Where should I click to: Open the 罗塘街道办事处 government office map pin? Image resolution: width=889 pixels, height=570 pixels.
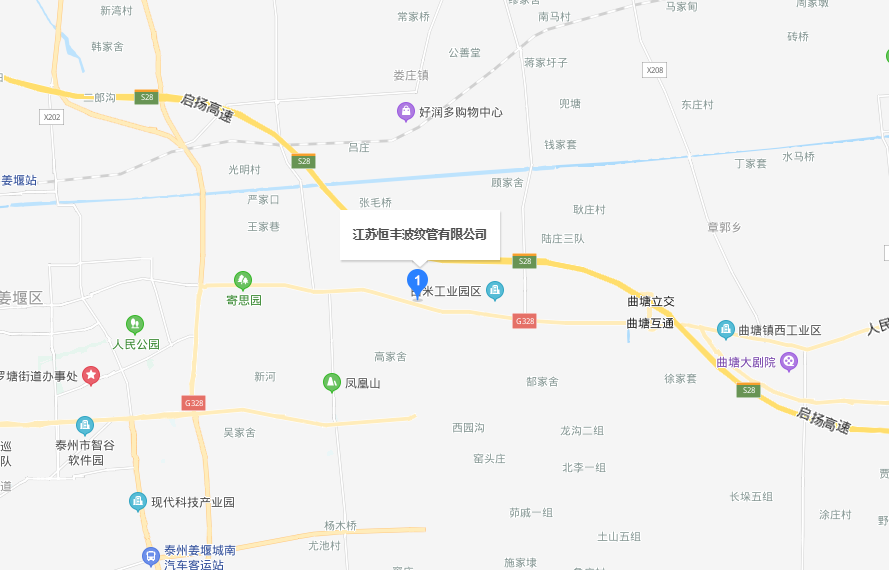coord(91,375)
